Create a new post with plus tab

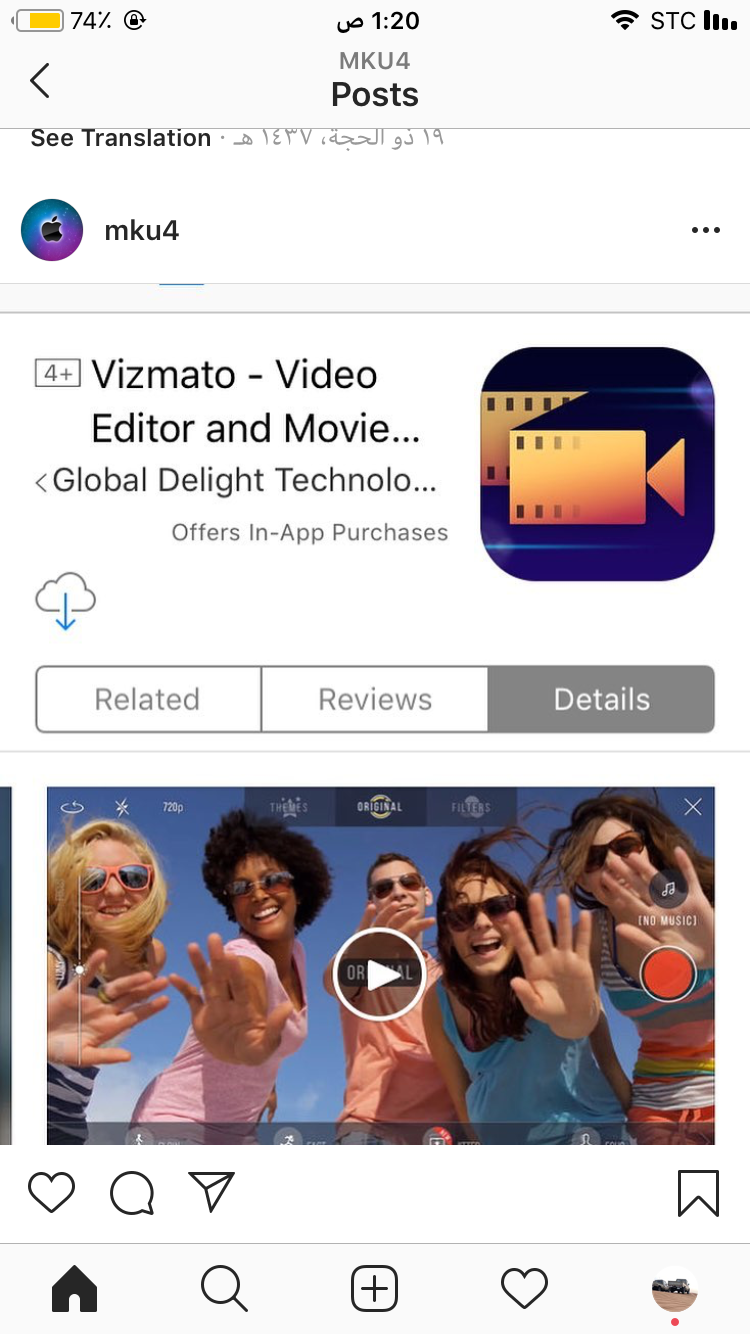tap(374, 1289)
